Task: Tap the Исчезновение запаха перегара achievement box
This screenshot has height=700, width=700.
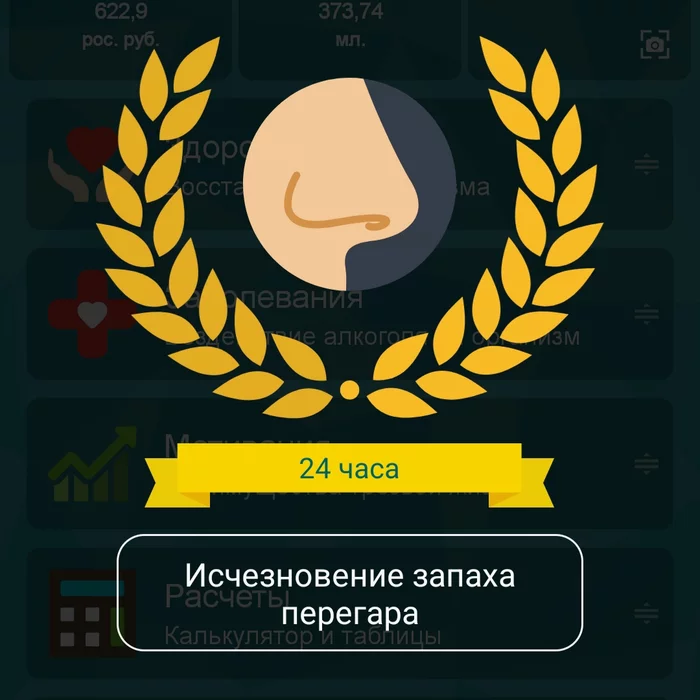Action: click(x=350, y=593)
